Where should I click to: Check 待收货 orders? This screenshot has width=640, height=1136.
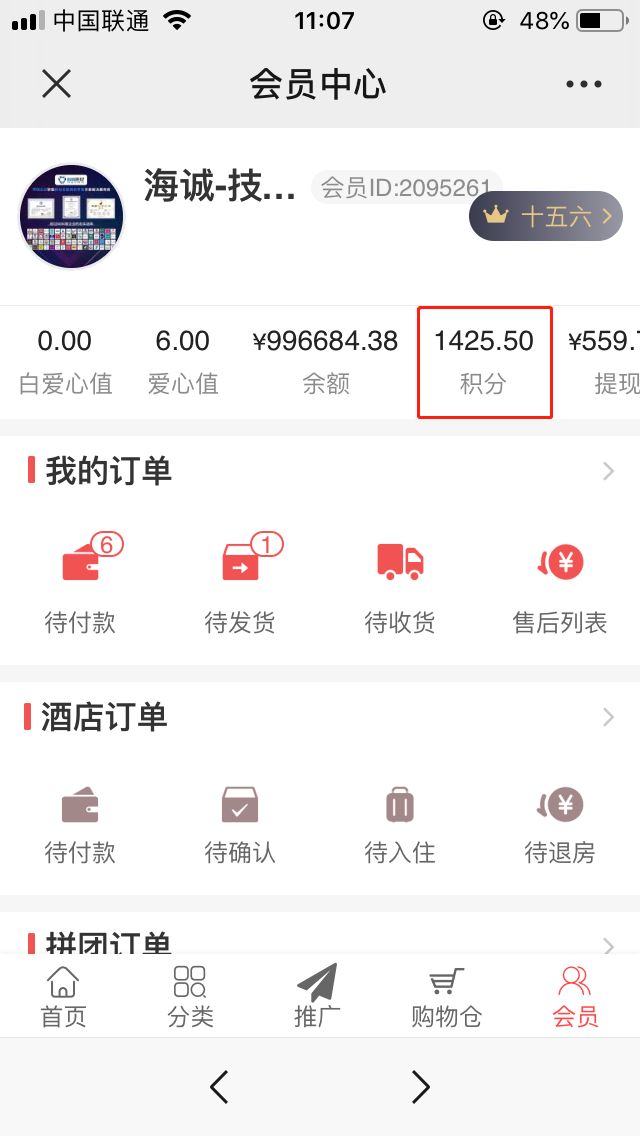tap(400, 584)
